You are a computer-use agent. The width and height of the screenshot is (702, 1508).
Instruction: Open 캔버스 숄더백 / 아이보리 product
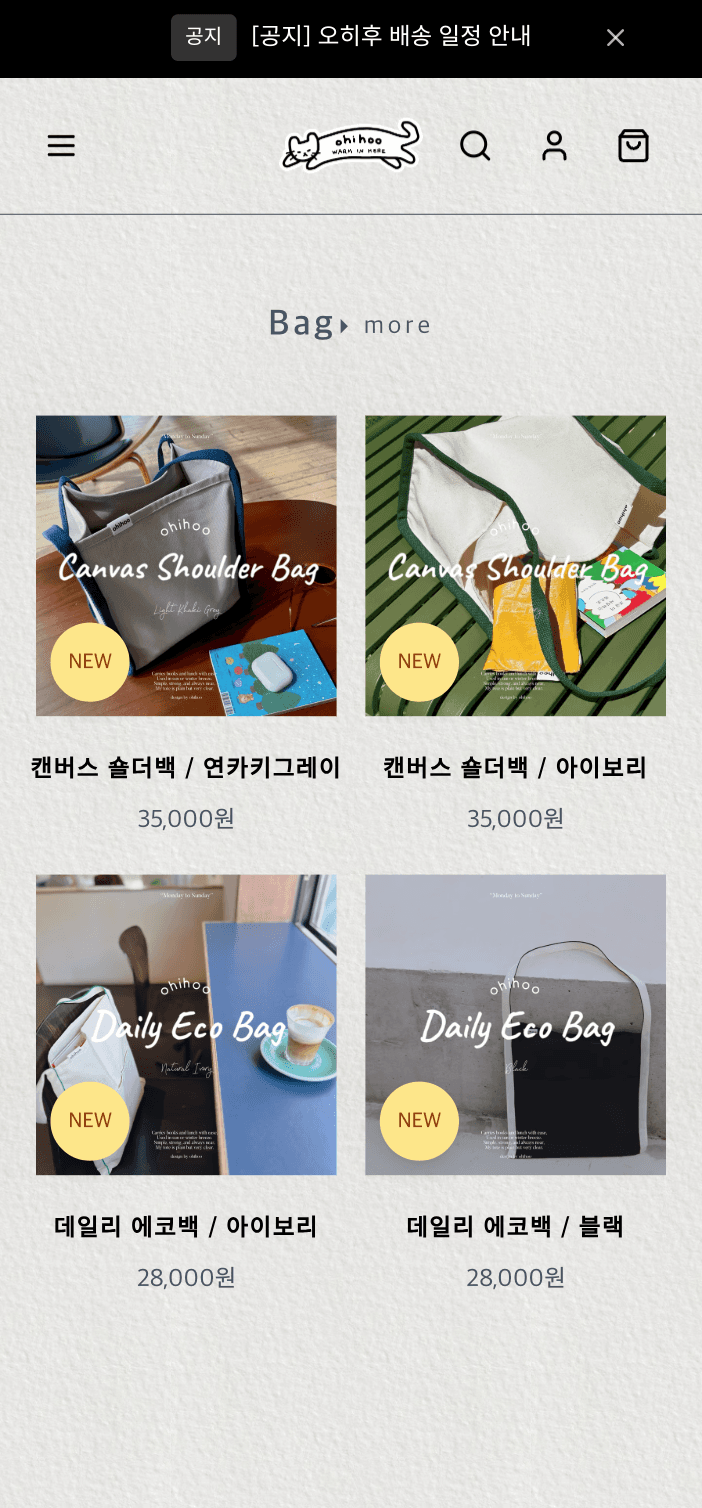click(515, 566)
